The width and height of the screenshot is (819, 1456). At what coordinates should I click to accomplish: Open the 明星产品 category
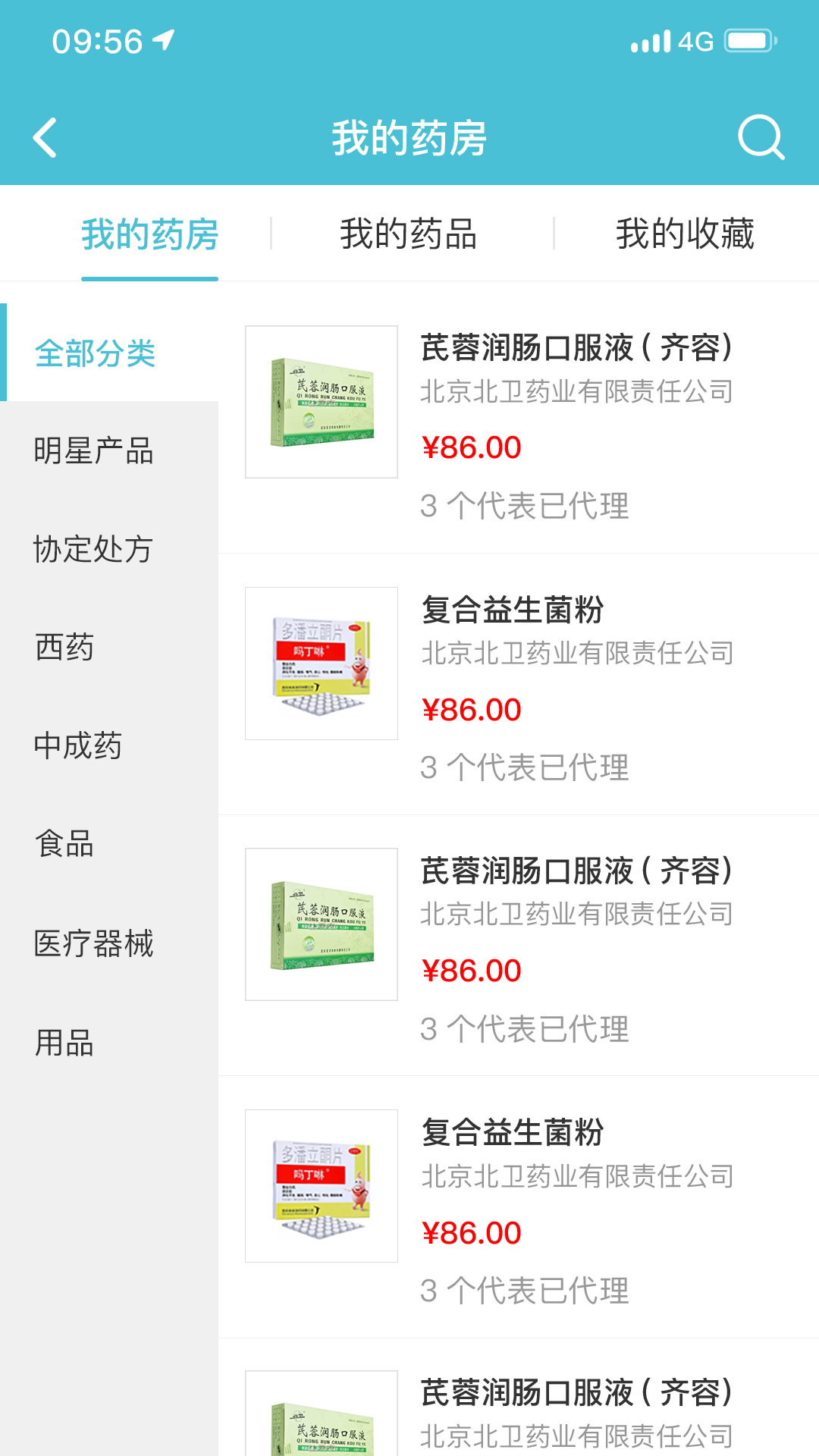pos(94,452)
